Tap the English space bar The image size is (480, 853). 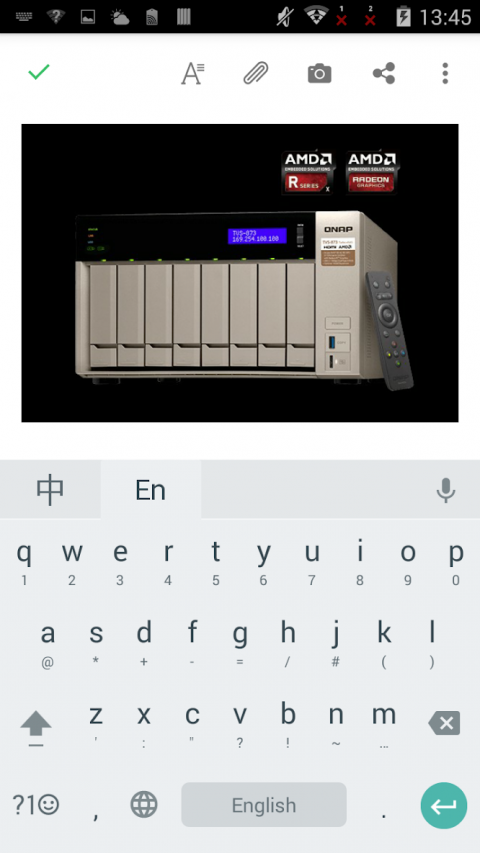click(x=264, y=805)
